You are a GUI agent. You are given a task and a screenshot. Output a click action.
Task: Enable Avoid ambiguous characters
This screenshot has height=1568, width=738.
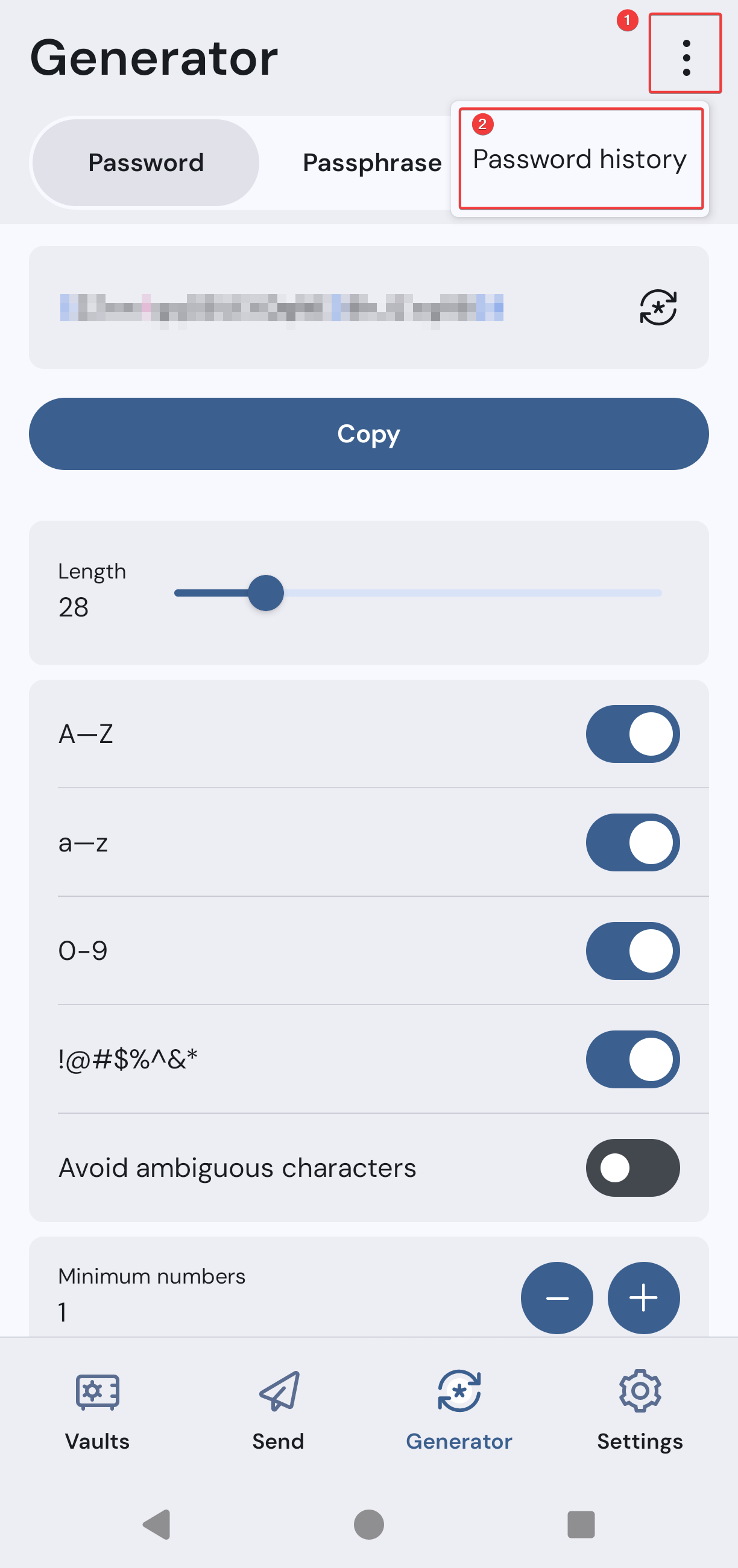(632, 1167)
